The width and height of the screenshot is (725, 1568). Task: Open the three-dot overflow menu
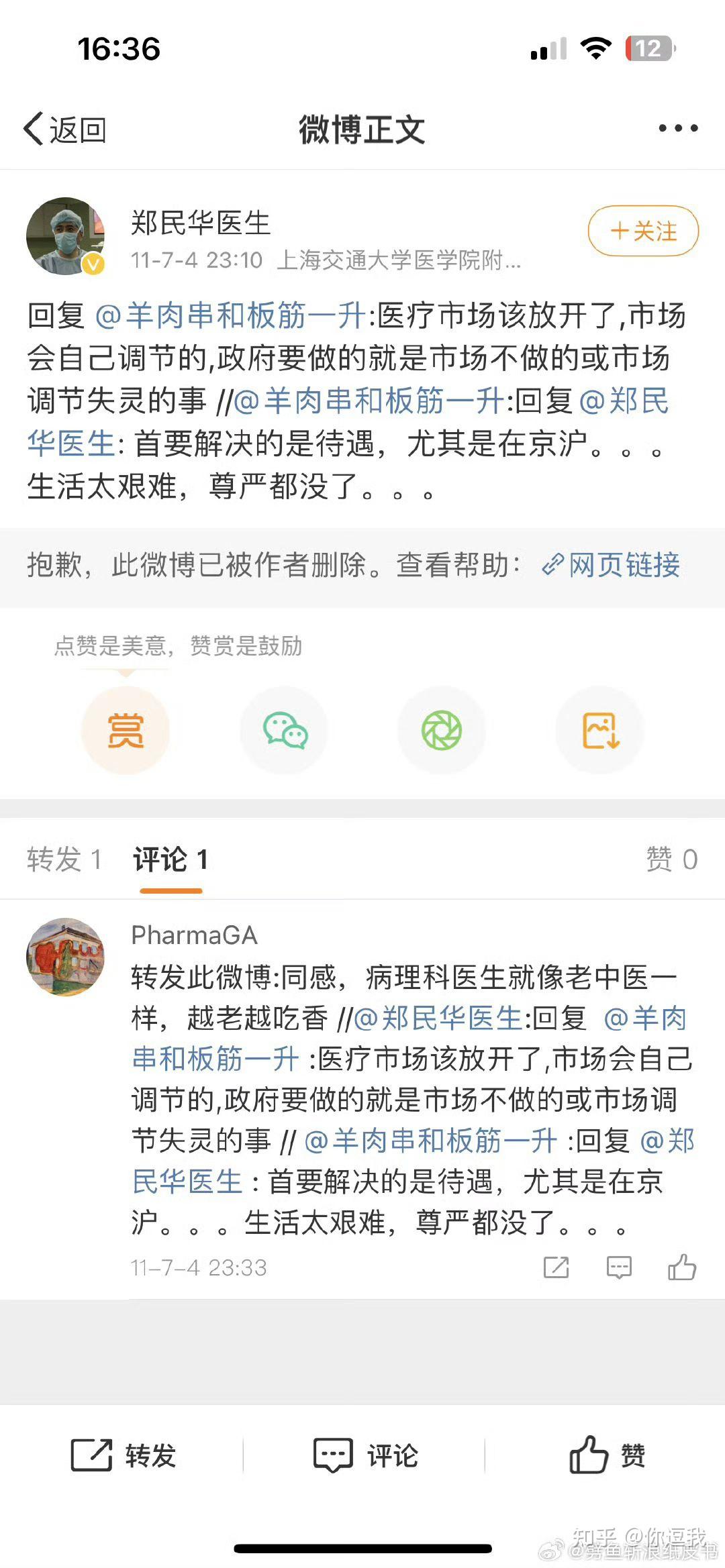[678, 128]
